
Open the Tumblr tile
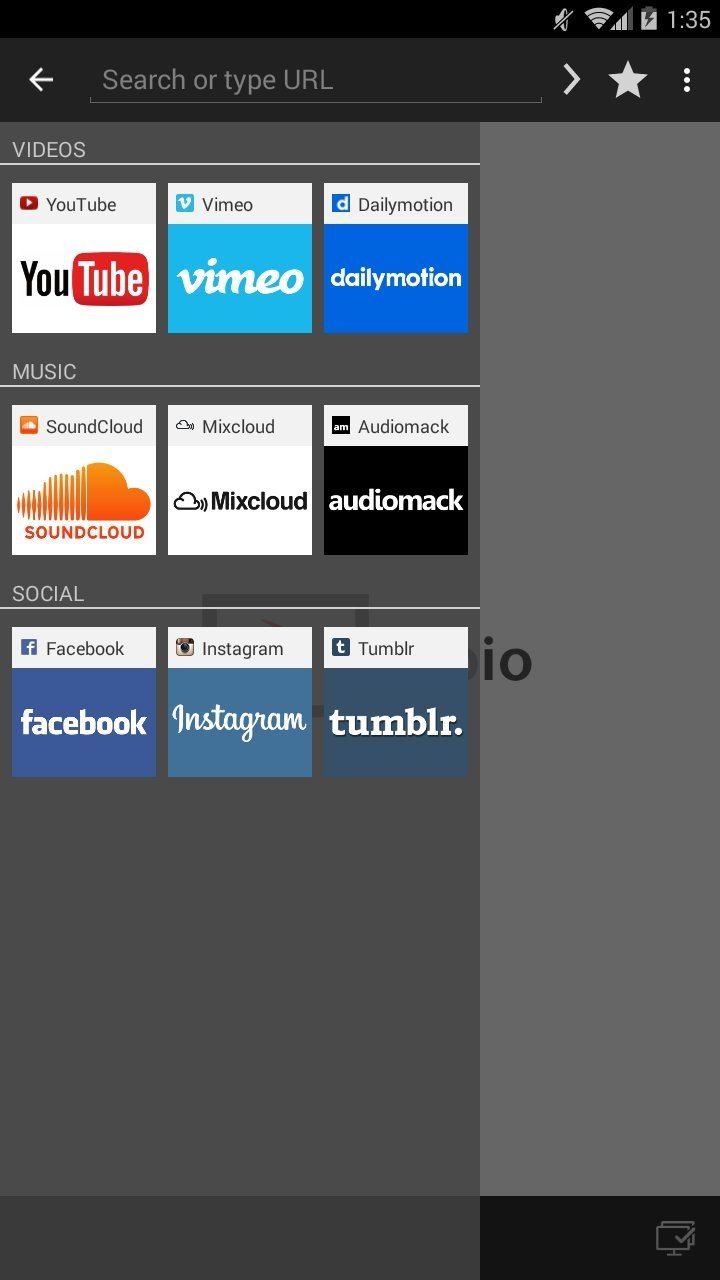click(396, 702)
